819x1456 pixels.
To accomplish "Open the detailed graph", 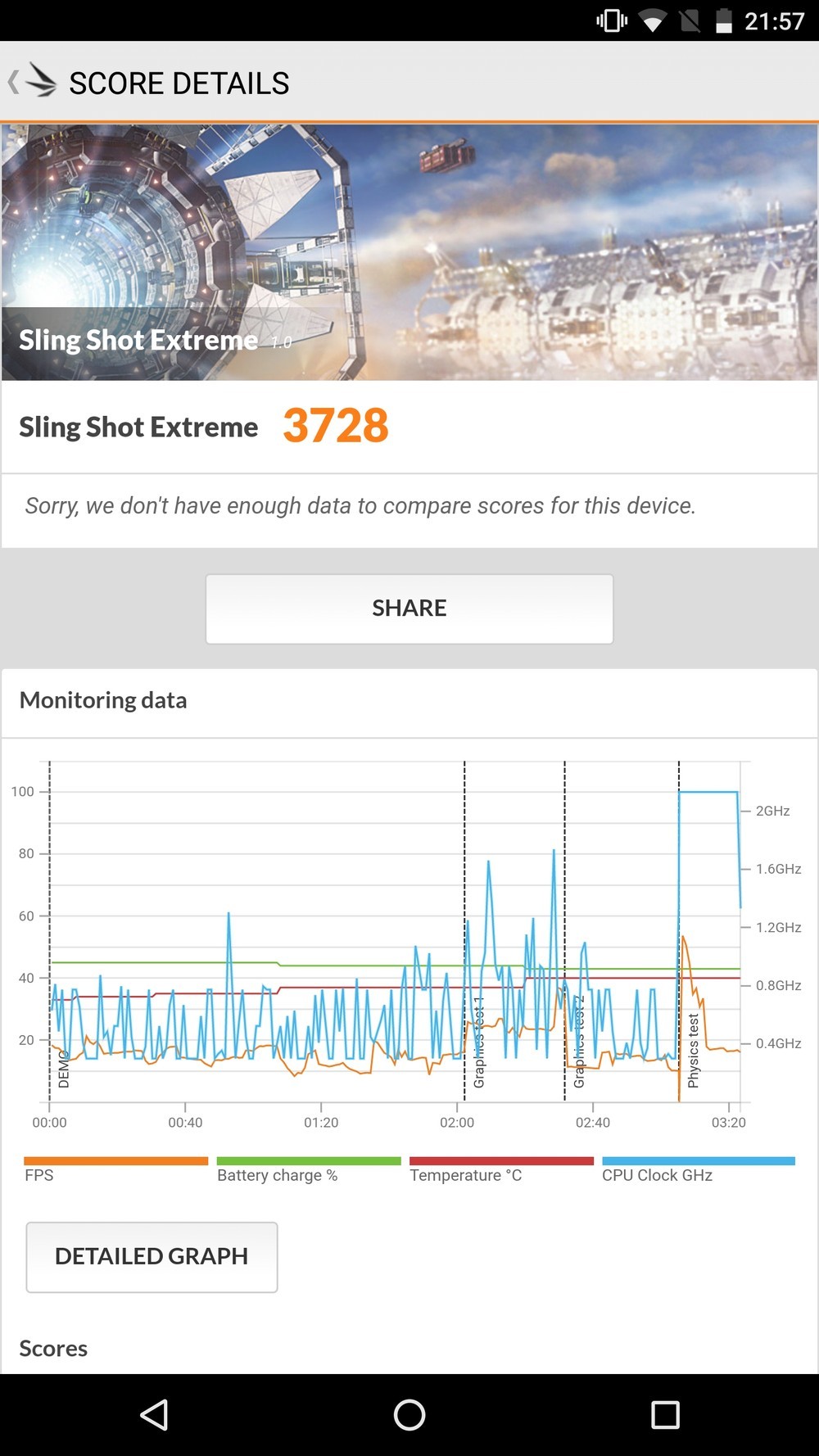I will [x=152, y=1256].
